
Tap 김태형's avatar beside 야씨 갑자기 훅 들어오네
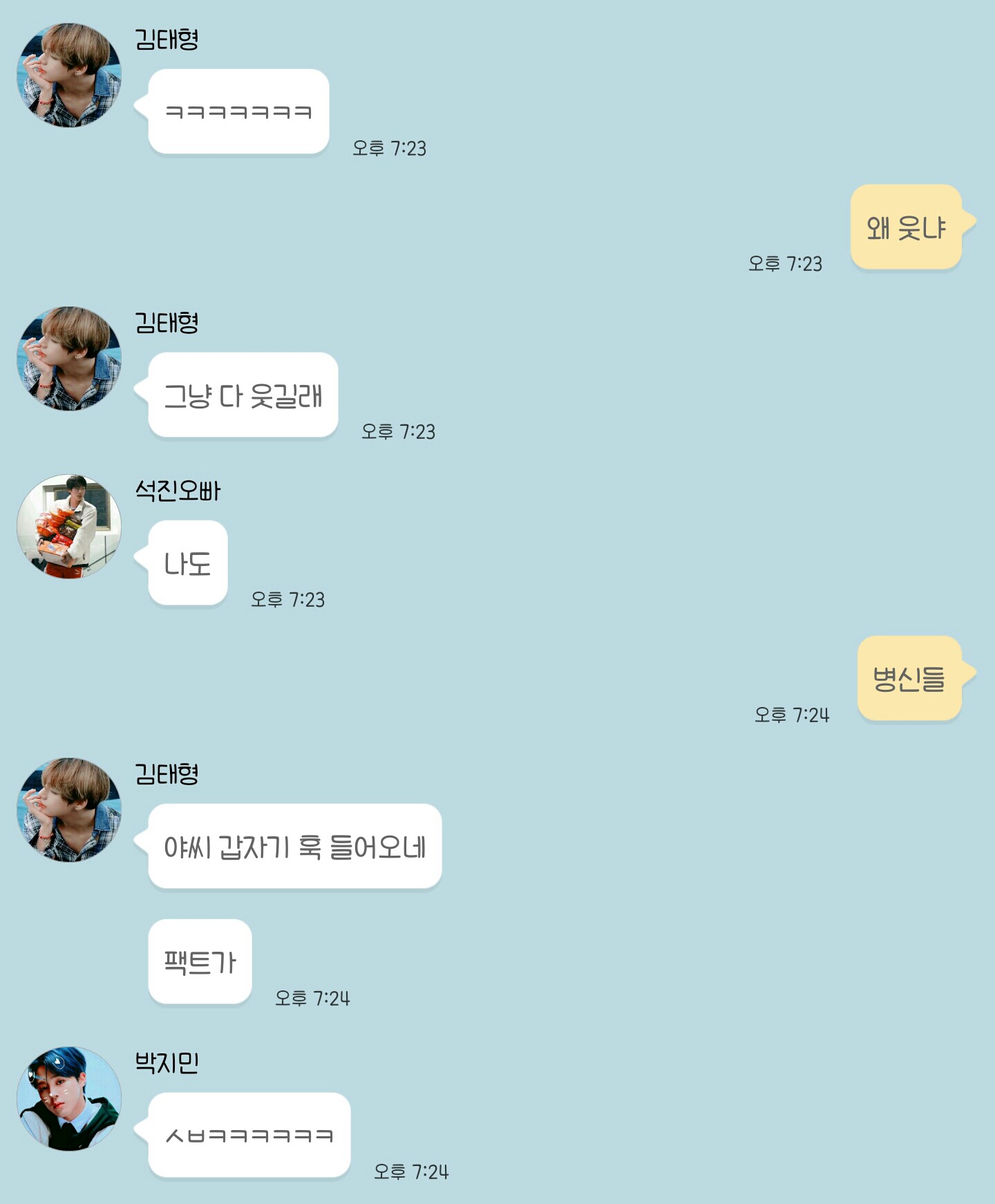click(69, 810)
